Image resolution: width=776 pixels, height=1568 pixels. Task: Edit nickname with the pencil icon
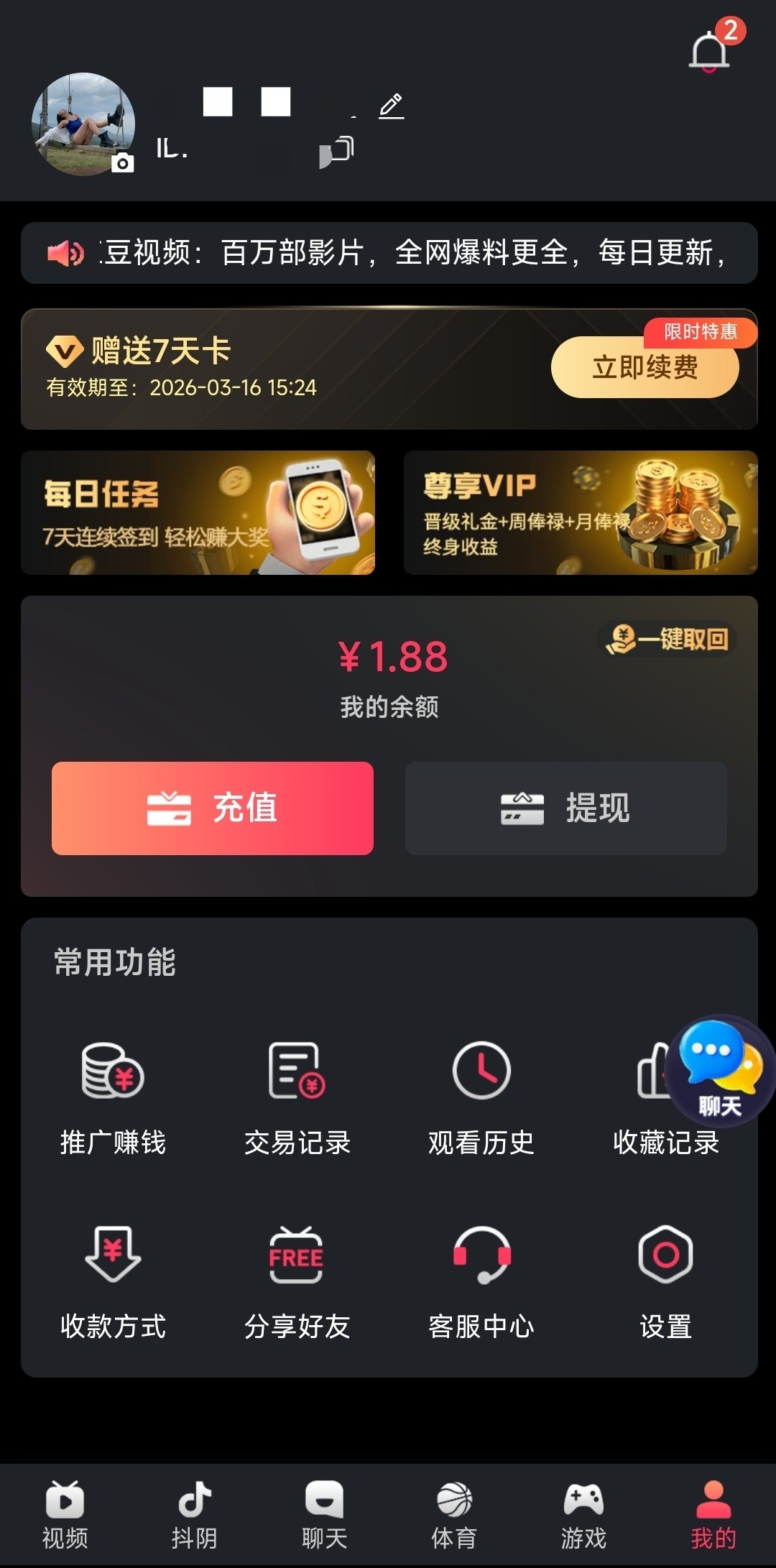[x=392, y=106]
